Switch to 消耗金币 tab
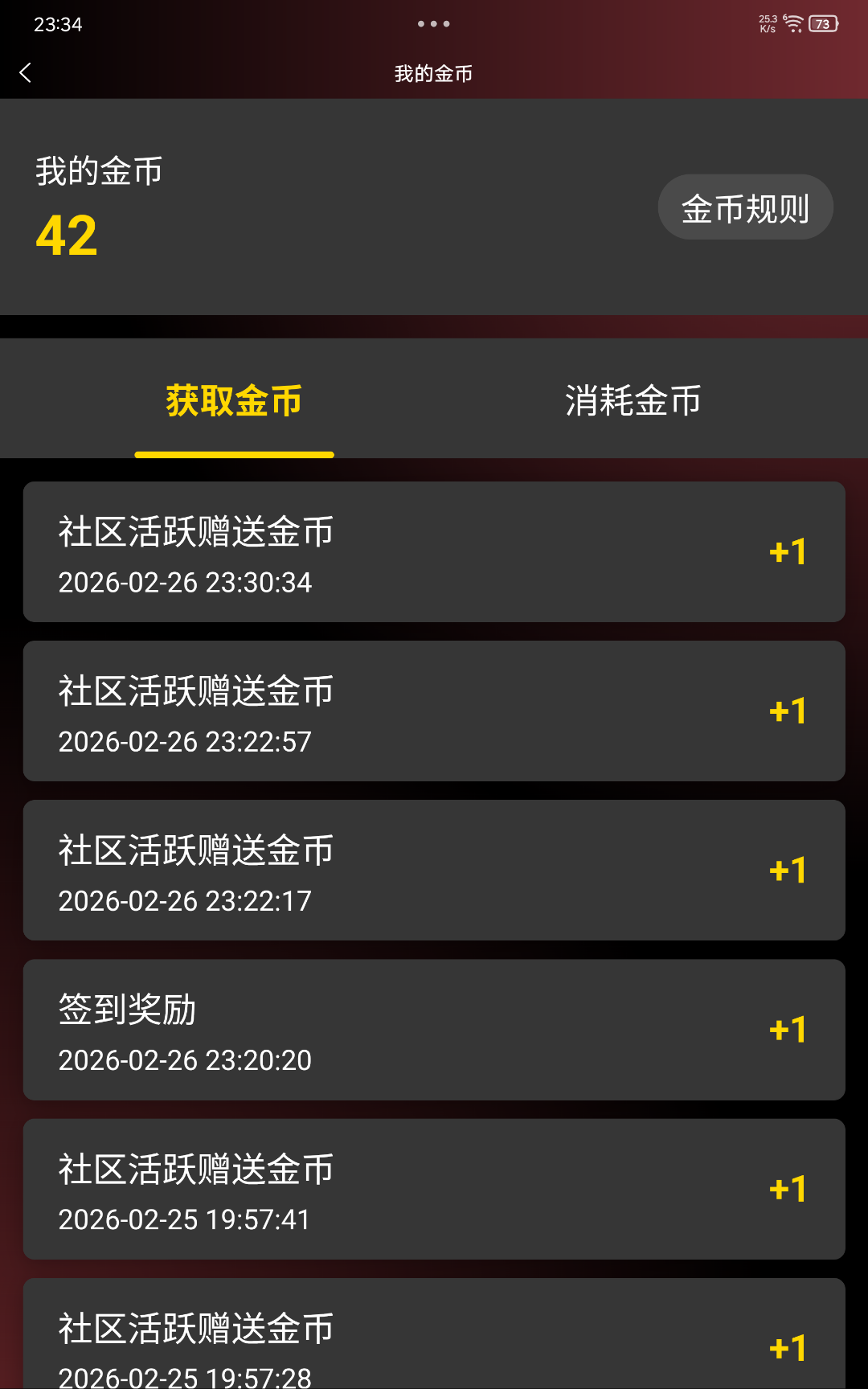The image size is (868, 1389). [633, 401]
